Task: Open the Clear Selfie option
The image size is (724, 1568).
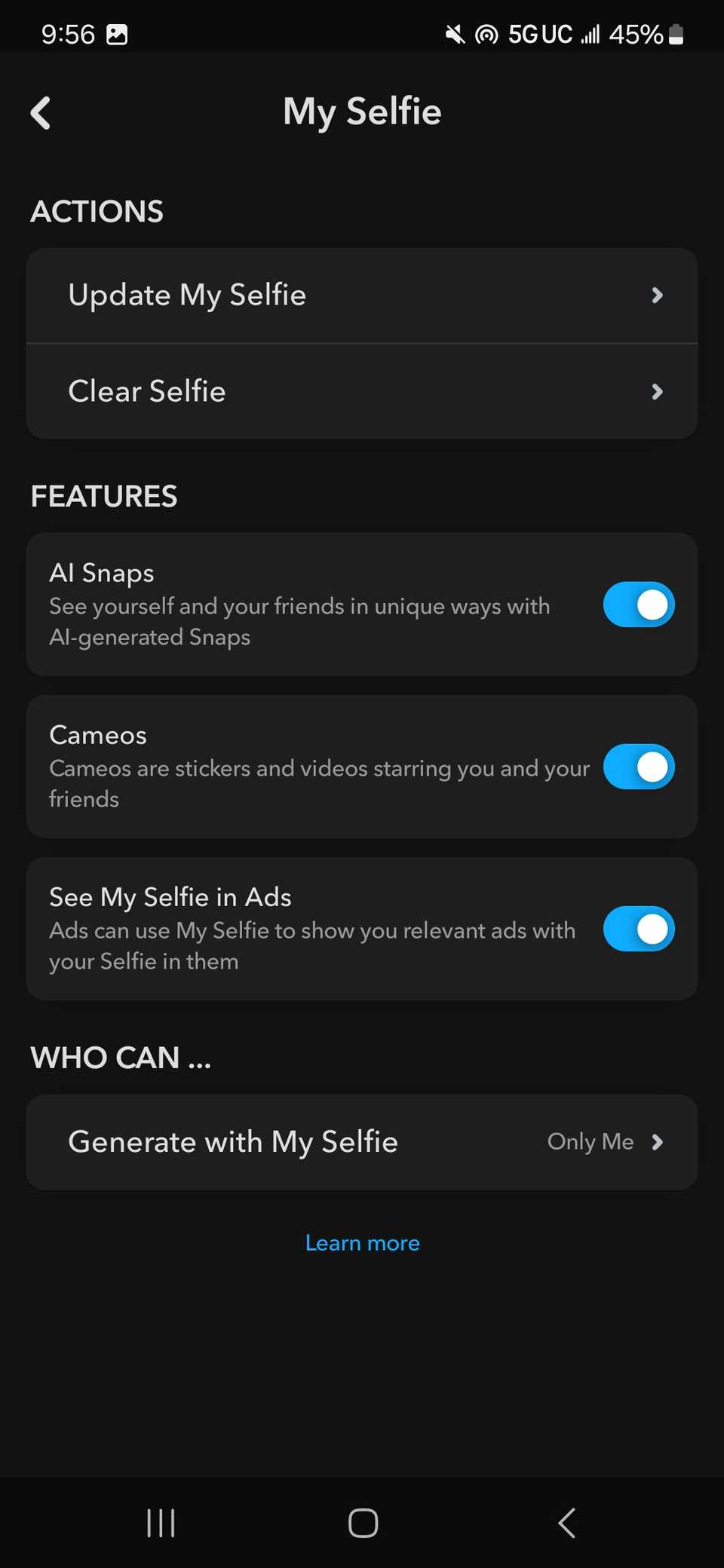Action: pos(362,391)
